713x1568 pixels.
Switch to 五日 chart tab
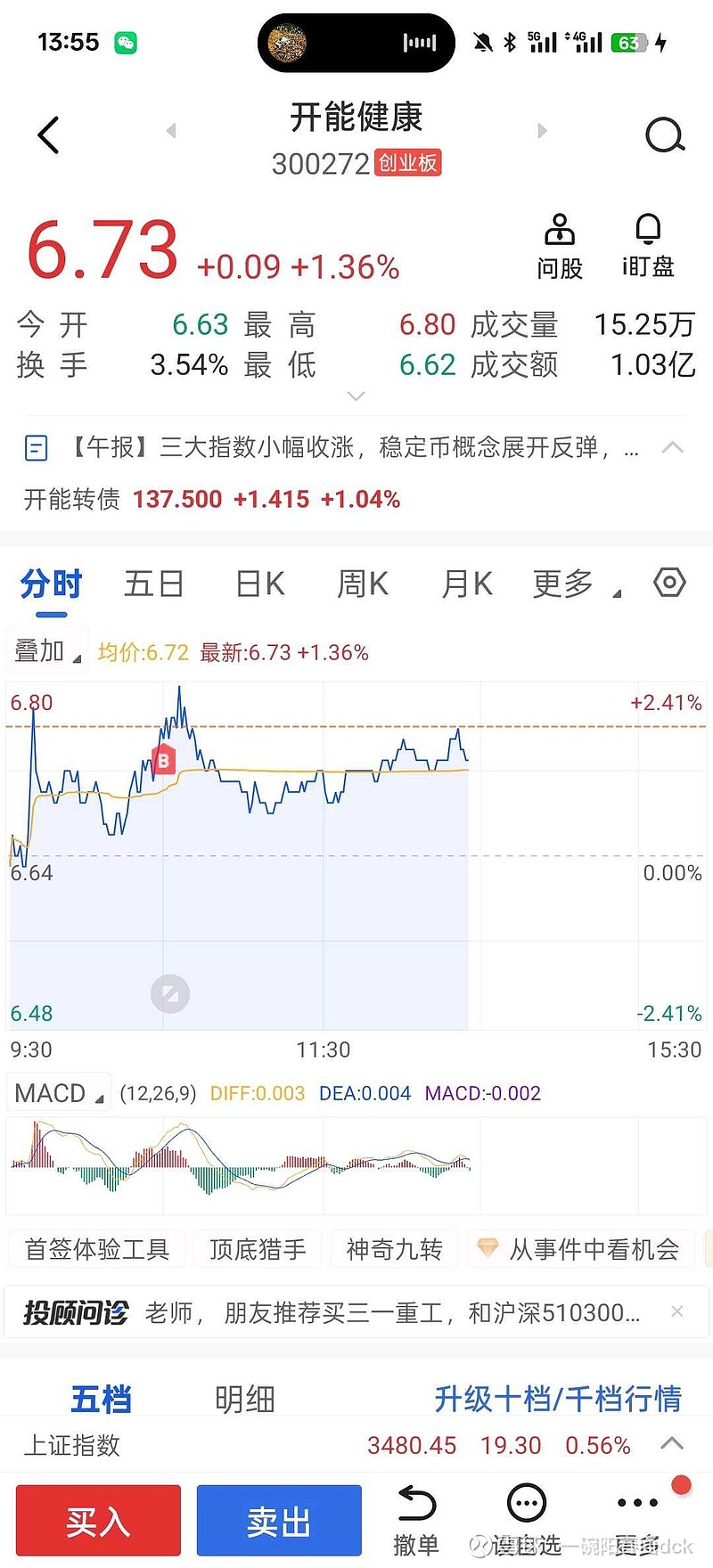coord(154,584)
